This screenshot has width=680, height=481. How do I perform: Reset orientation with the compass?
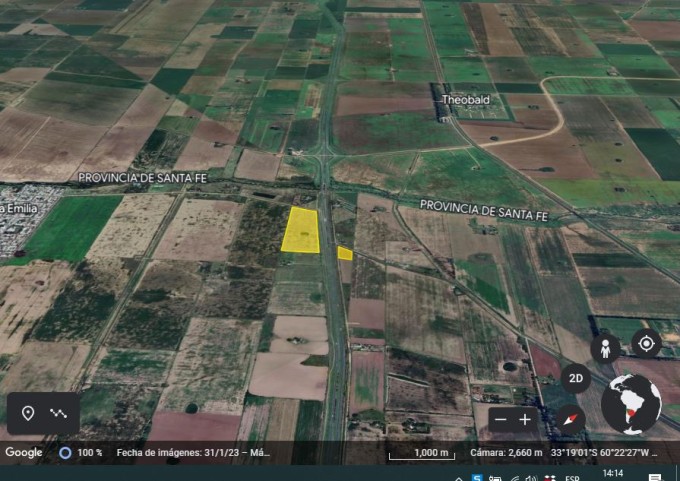click(571, 419)
